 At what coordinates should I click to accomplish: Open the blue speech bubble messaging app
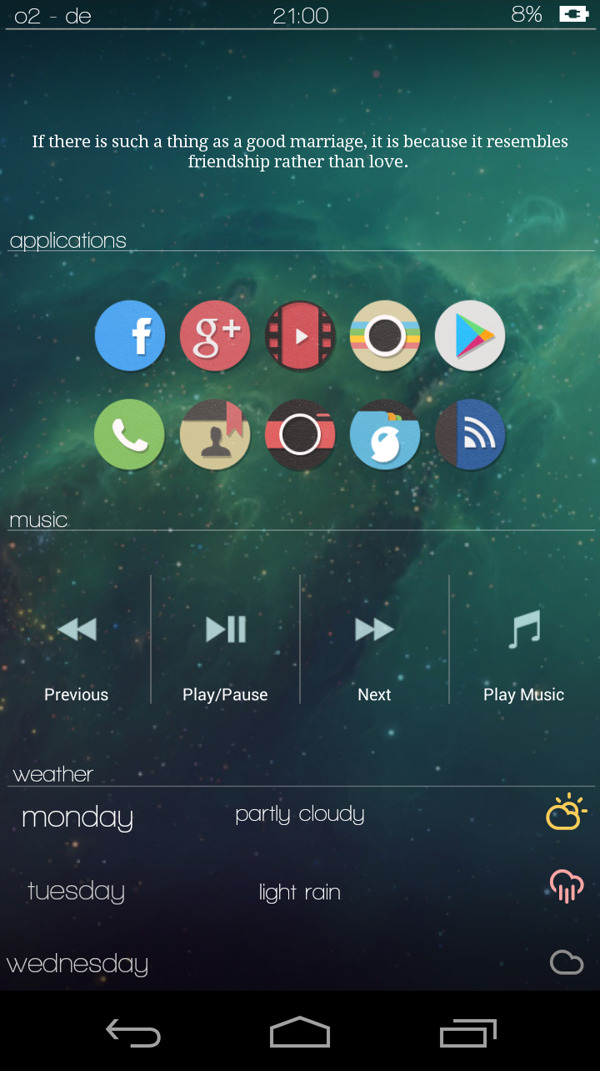coord(385,435)
